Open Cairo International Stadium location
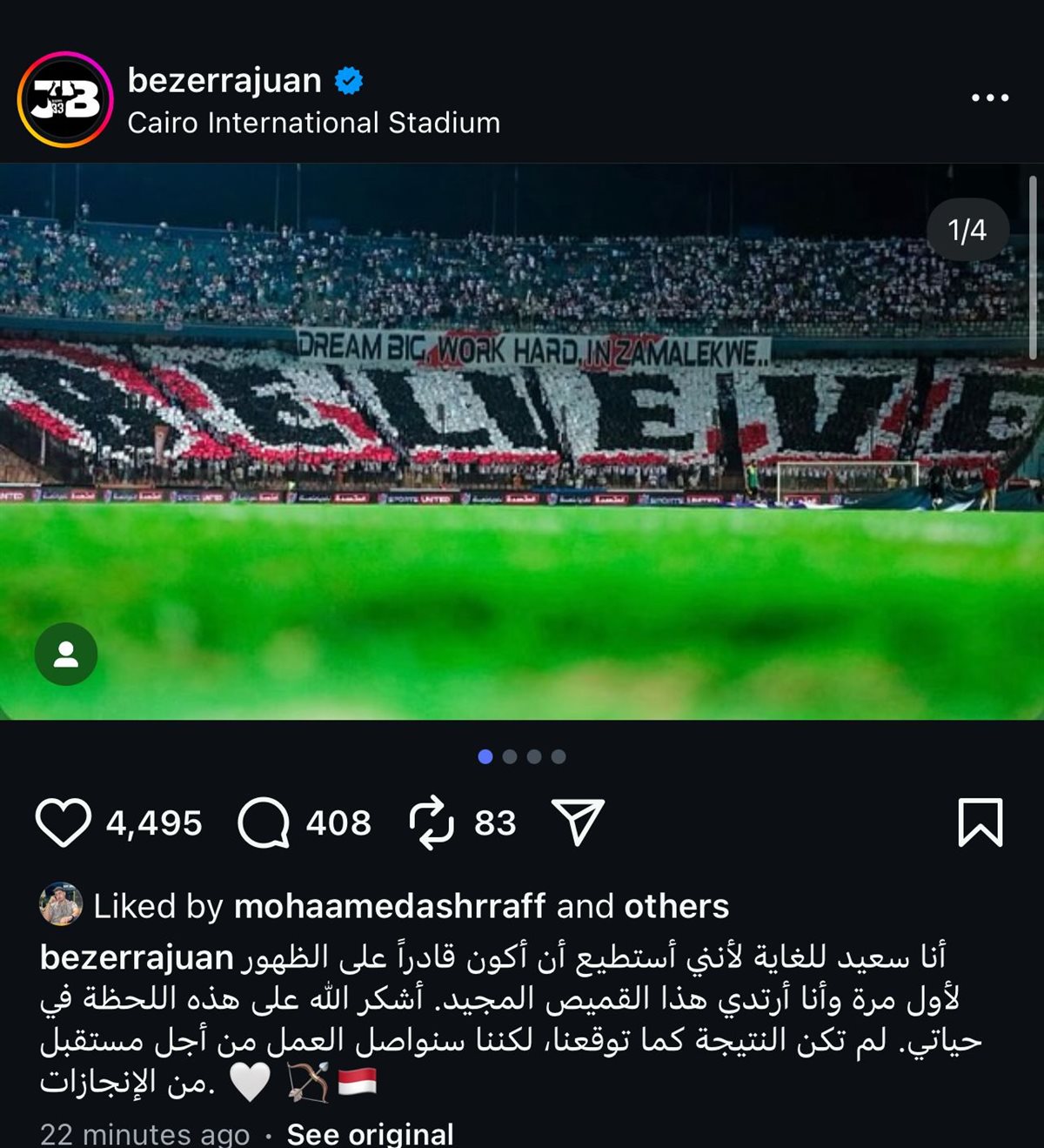The height and width of the screenshot is (1148, 1044). [x=313, y=123]
